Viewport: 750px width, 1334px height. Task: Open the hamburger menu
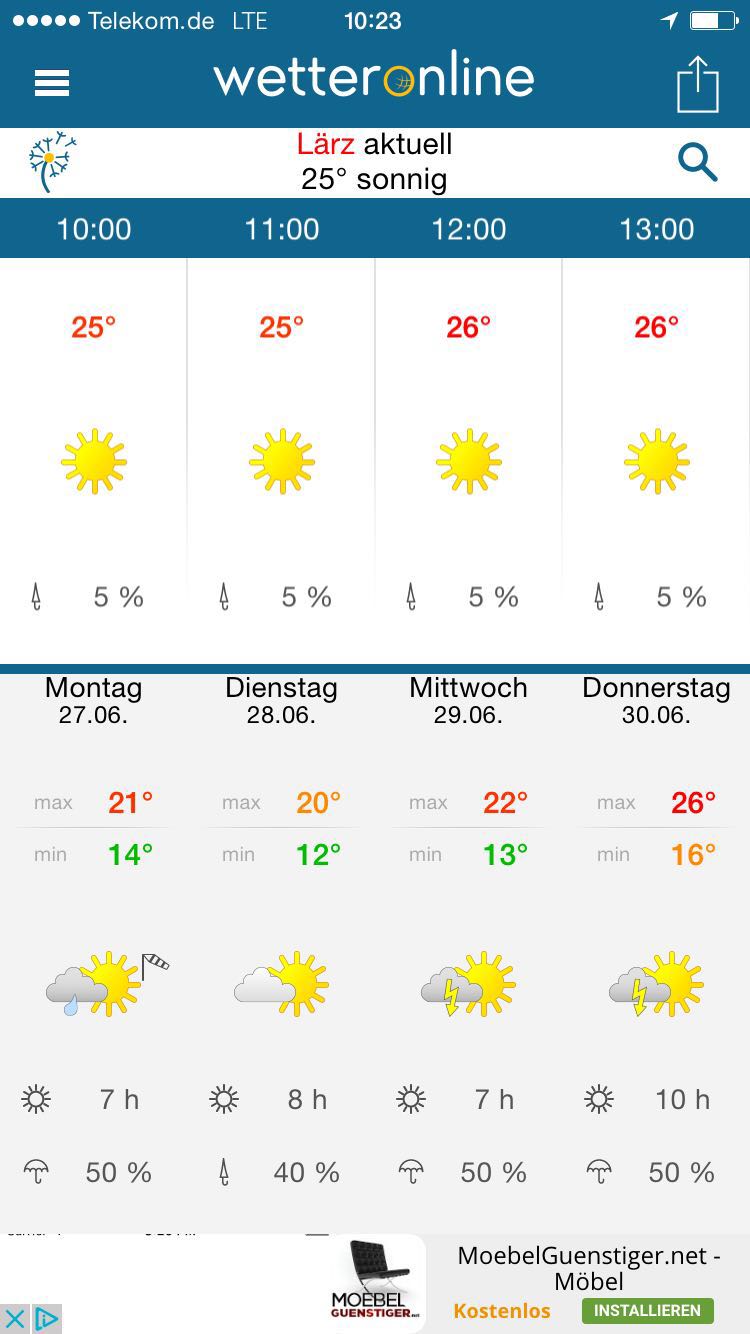tap(52, 83)
